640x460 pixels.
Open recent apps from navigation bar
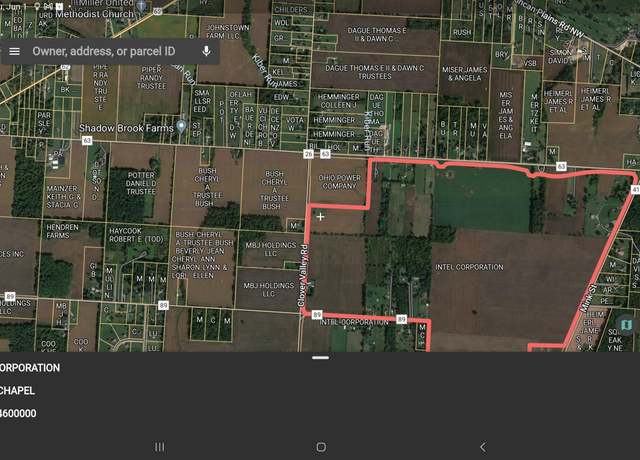point(159,447)
